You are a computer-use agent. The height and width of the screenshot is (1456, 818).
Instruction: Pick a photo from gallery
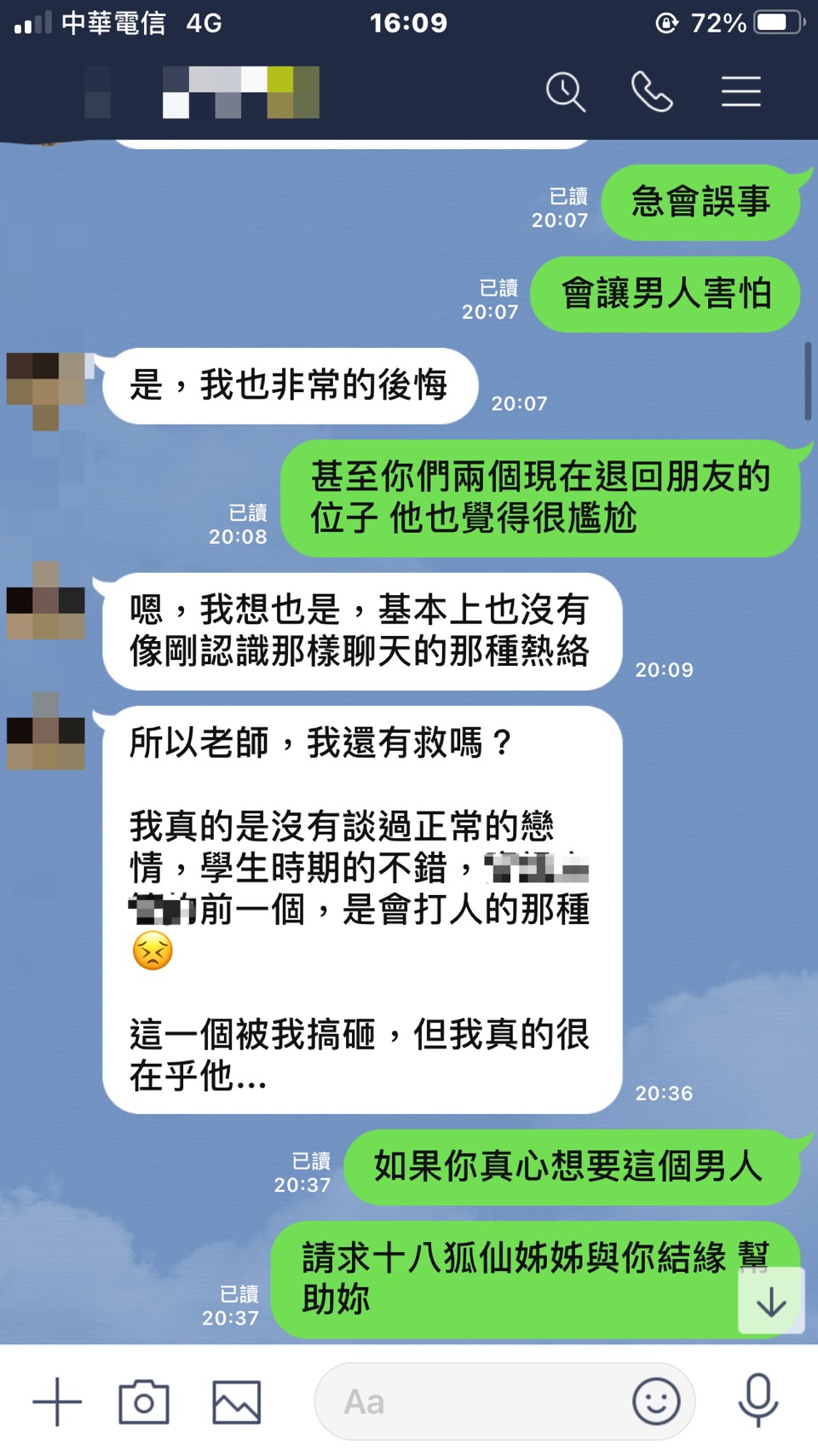[x=236, y=1401]
